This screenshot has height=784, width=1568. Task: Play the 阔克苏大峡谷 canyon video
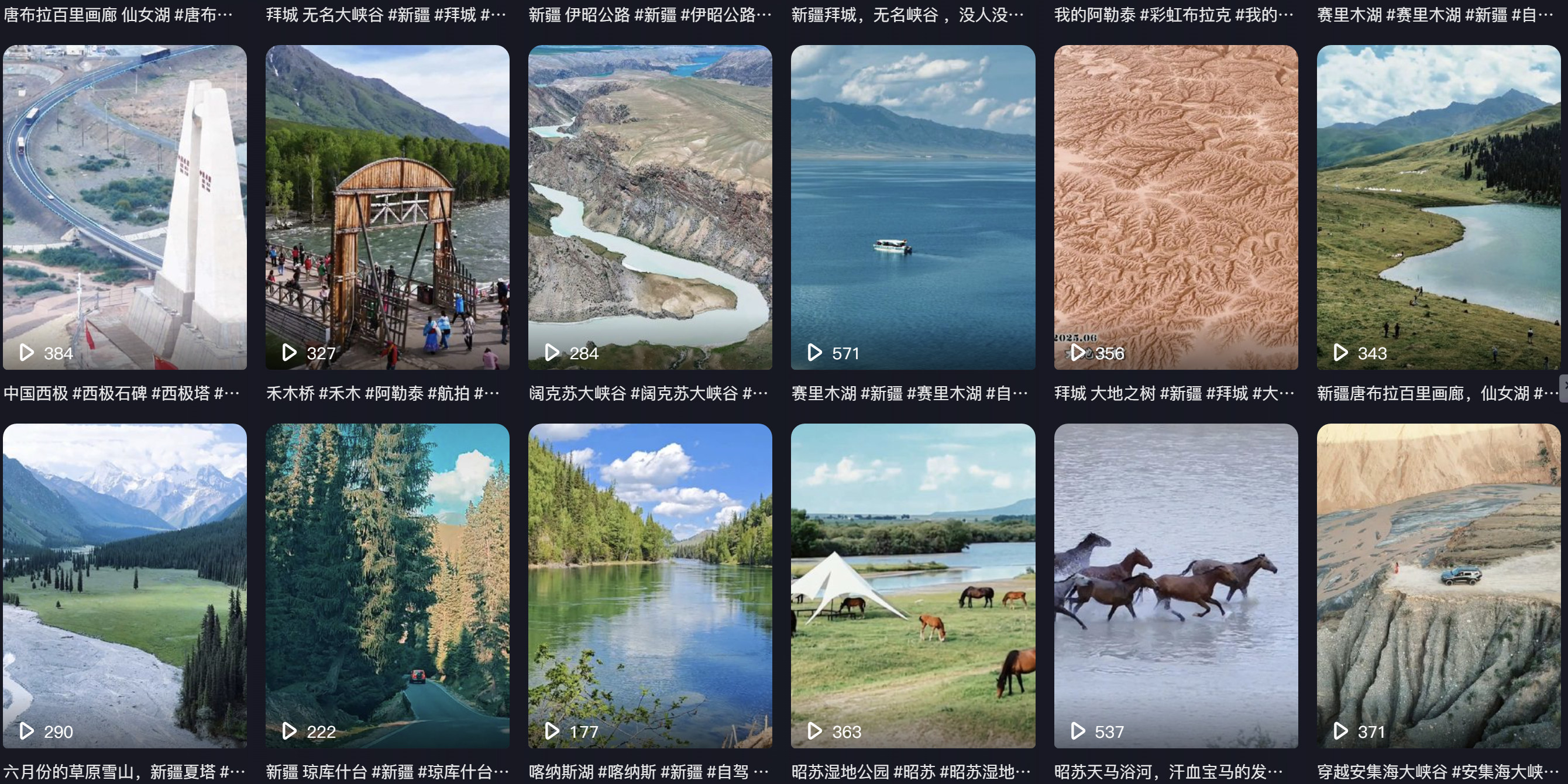650,207
